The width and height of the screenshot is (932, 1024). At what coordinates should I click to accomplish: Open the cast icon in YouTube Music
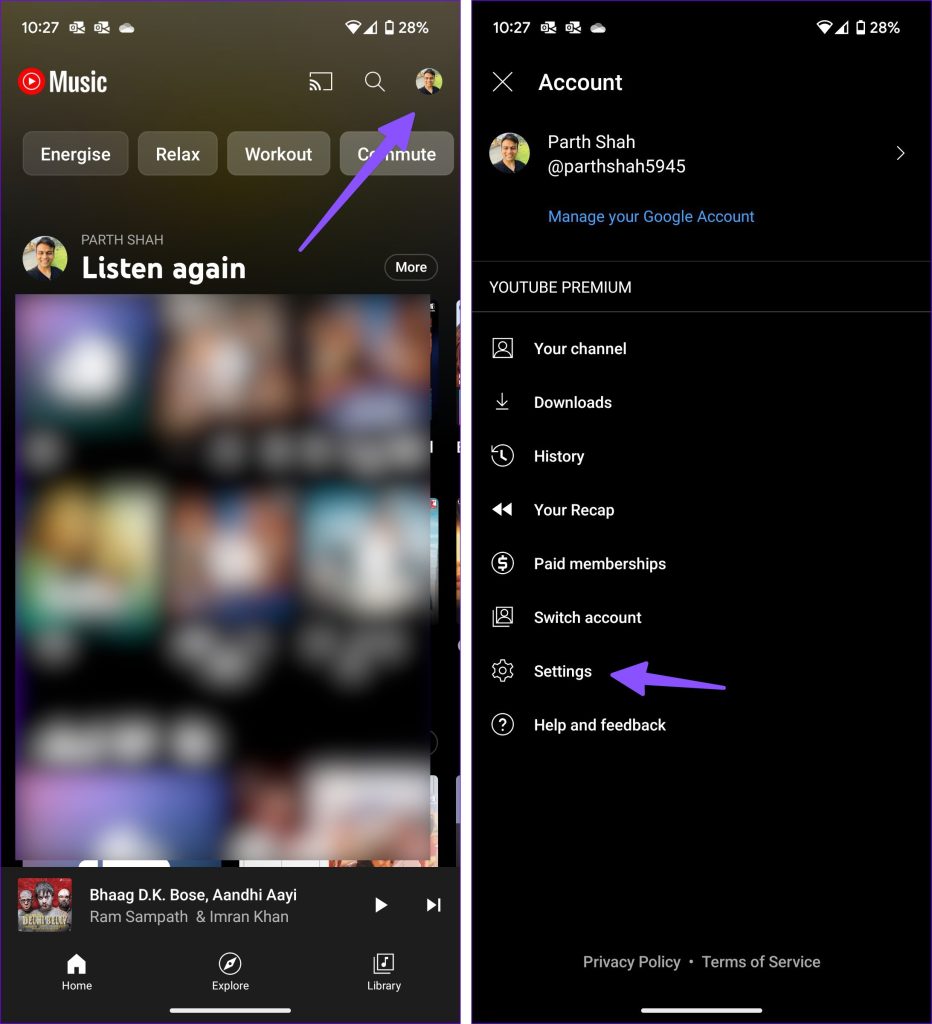(x=320, y=82)
